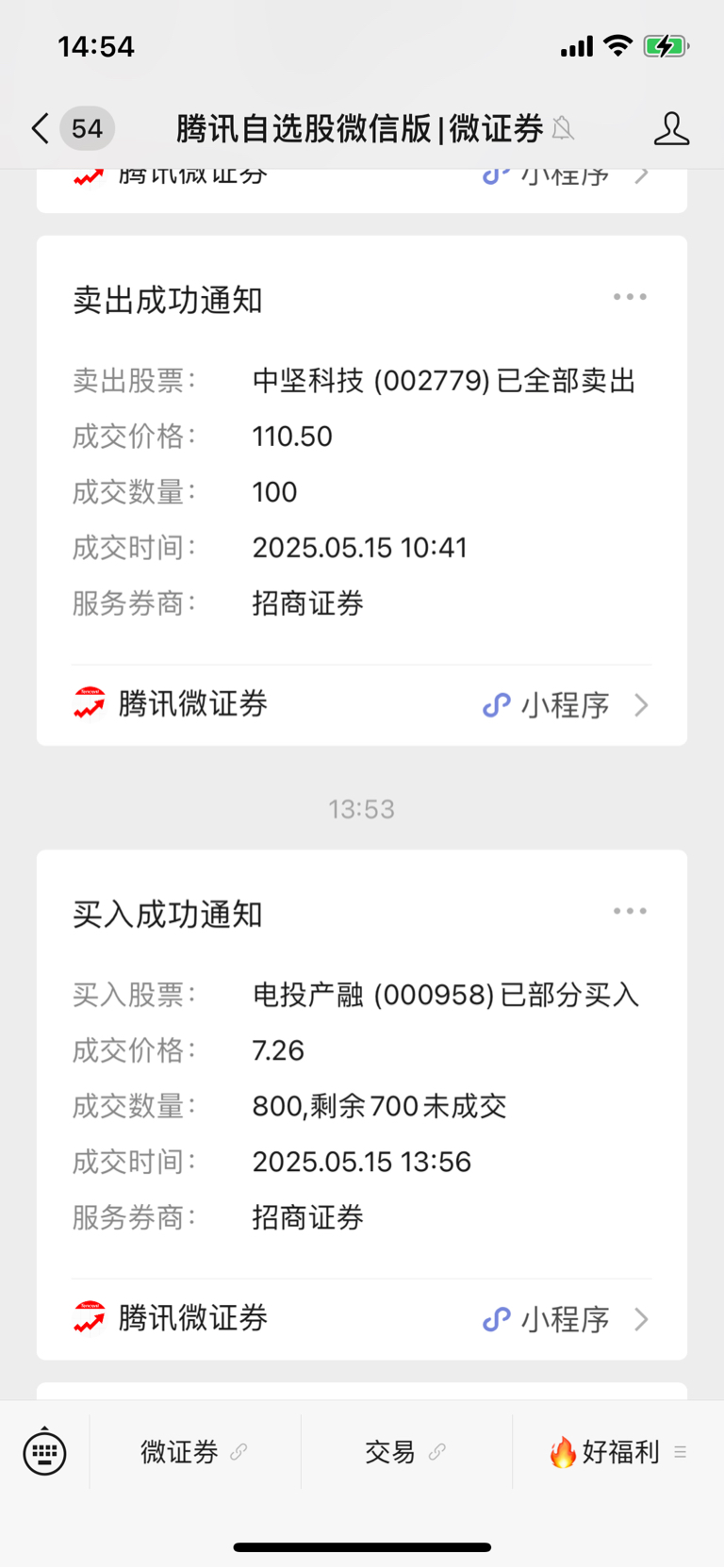Screen dimensions: 724x1568
Task: Open more options on 买入成功通知 card
Action: [x=630, y=911]
